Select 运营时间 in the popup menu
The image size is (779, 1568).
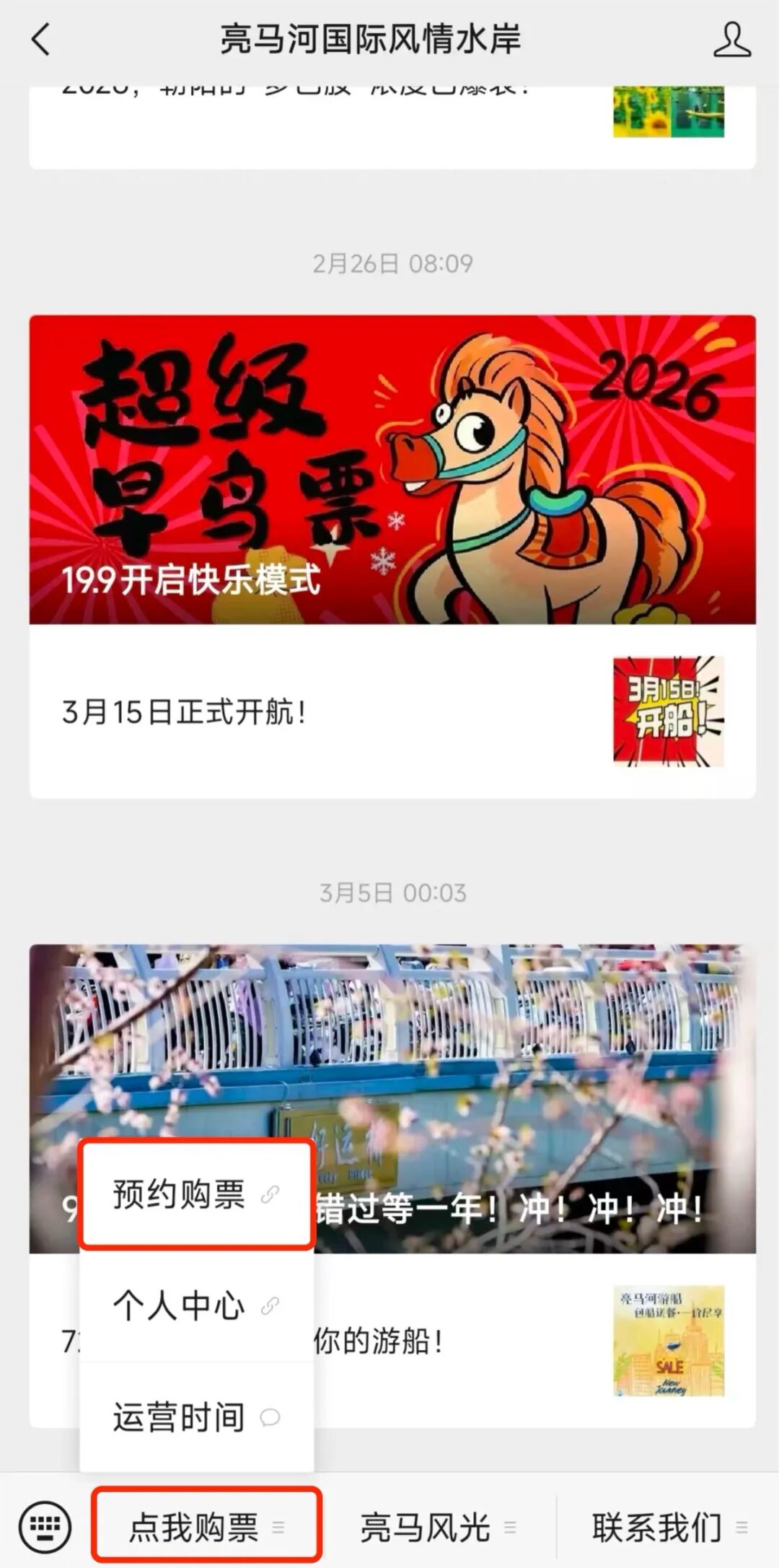pyautogui.click(x=196, y=1417)
